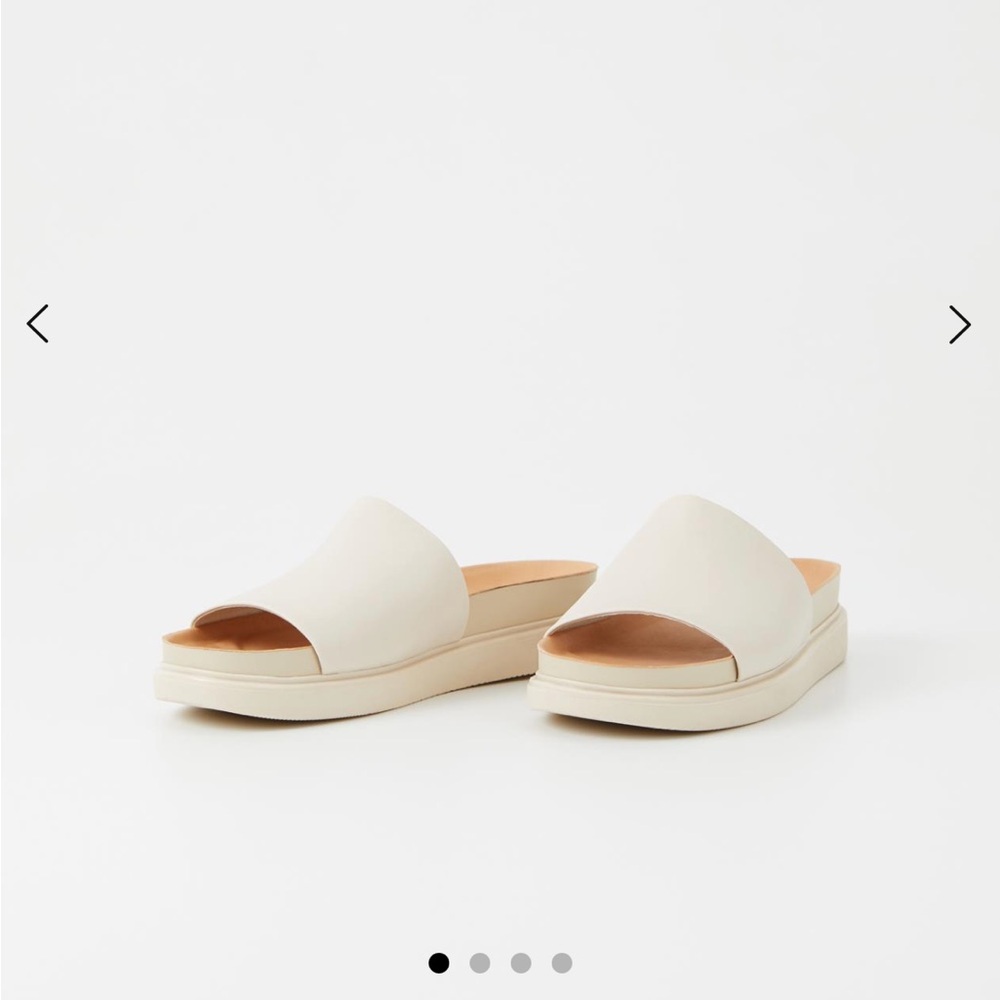Go to the previous product image
Image resolution: width=1000 pixels, height=1000 pixels.
[x=38, y=324]
